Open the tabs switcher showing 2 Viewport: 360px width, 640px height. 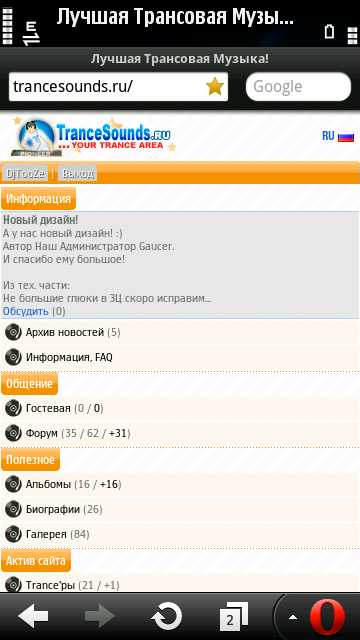233,616
